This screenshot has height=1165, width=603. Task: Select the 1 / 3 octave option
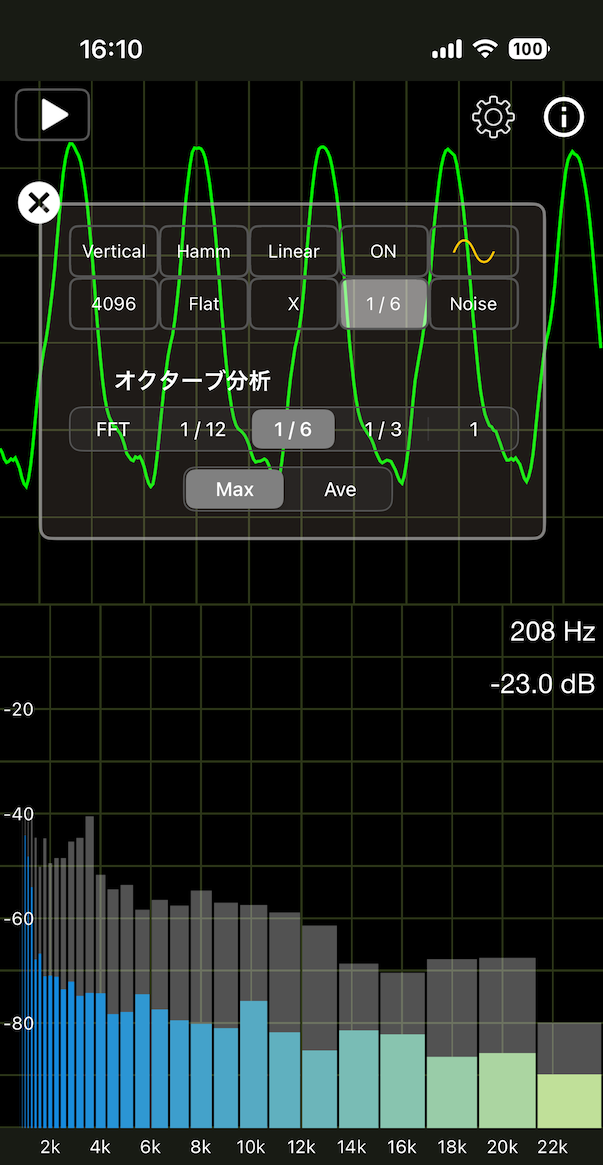pos(383,429)
